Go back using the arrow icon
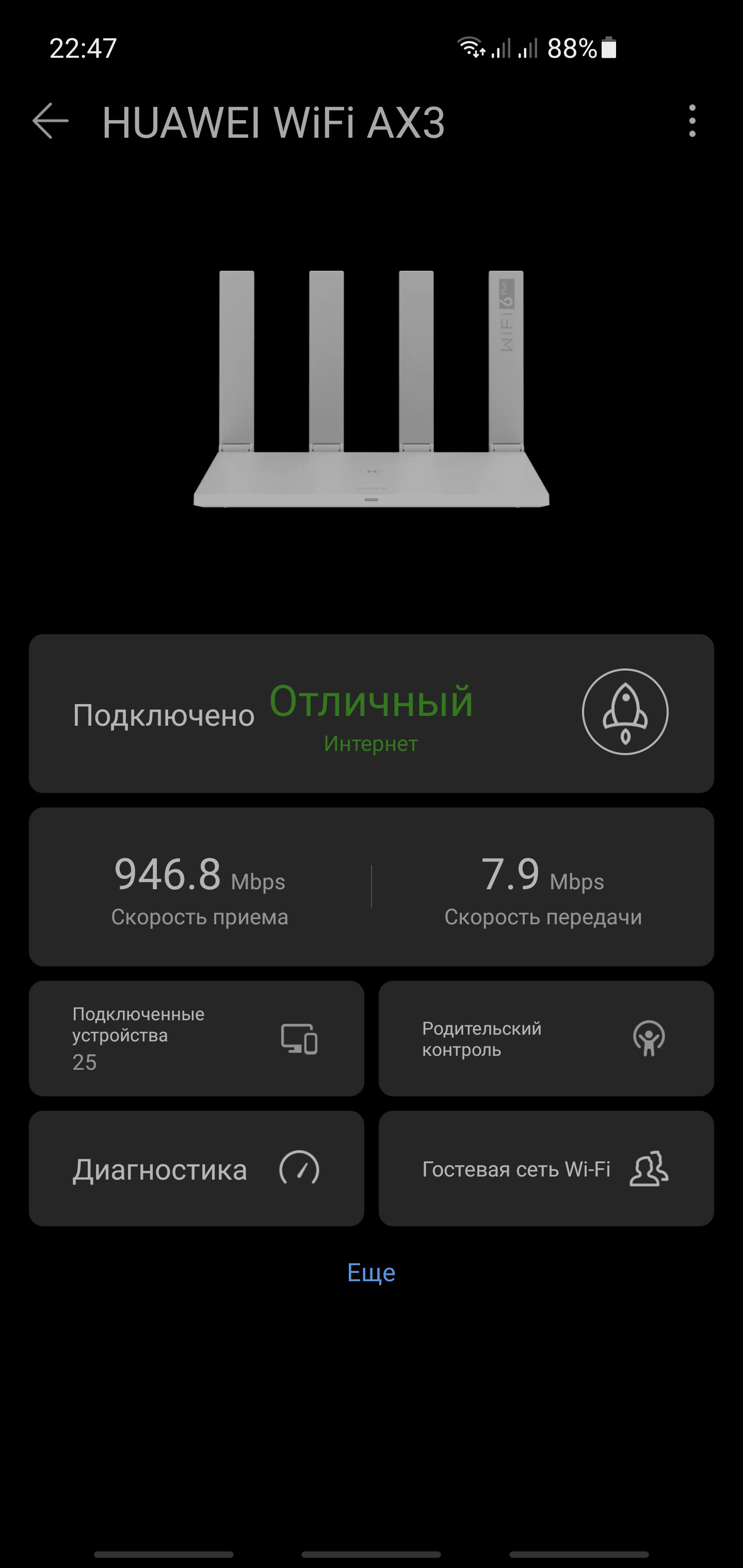The image size is (743, 1568). pos(50,121)
